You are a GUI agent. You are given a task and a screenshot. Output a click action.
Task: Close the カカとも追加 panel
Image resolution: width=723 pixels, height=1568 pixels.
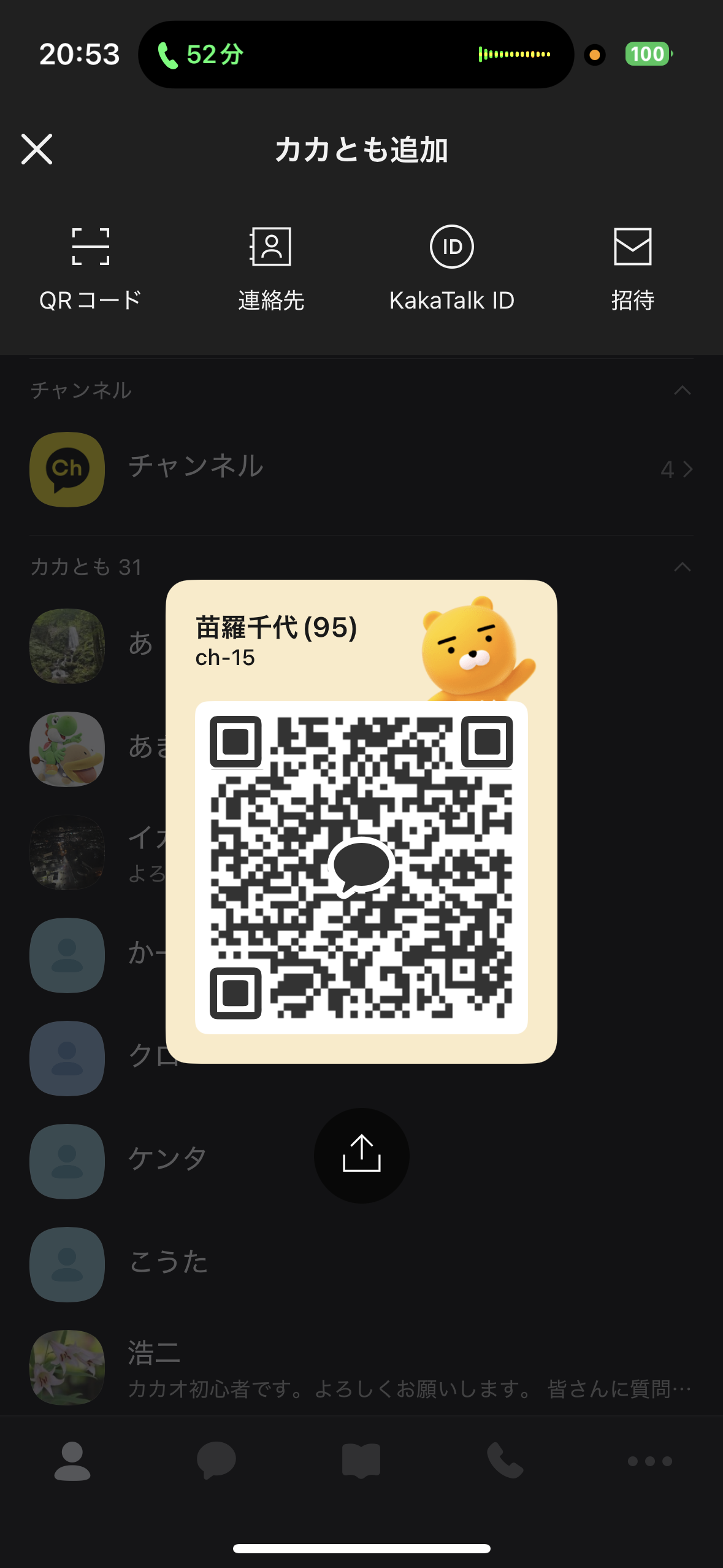[37, 149]
